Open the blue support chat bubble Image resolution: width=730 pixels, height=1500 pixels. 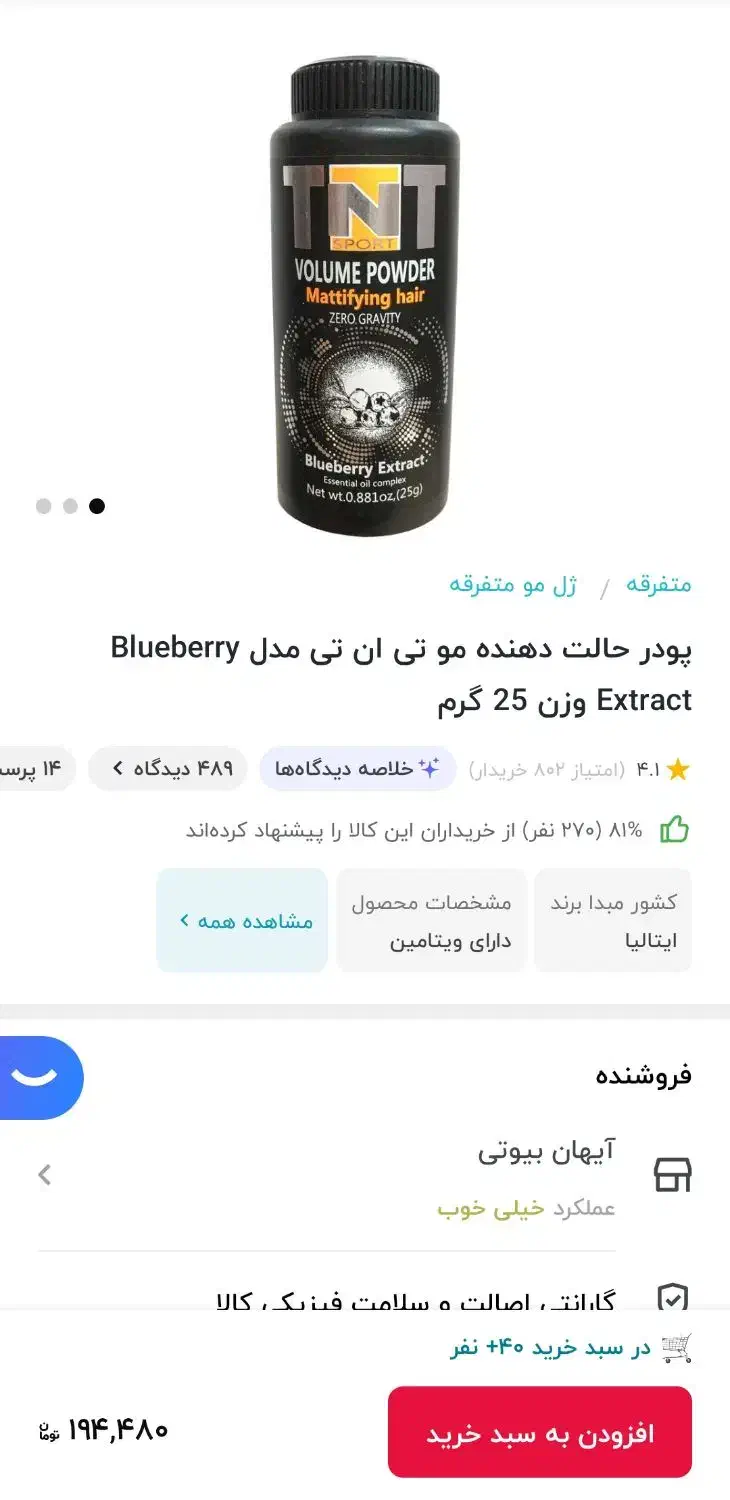(x=35, y=1077)
